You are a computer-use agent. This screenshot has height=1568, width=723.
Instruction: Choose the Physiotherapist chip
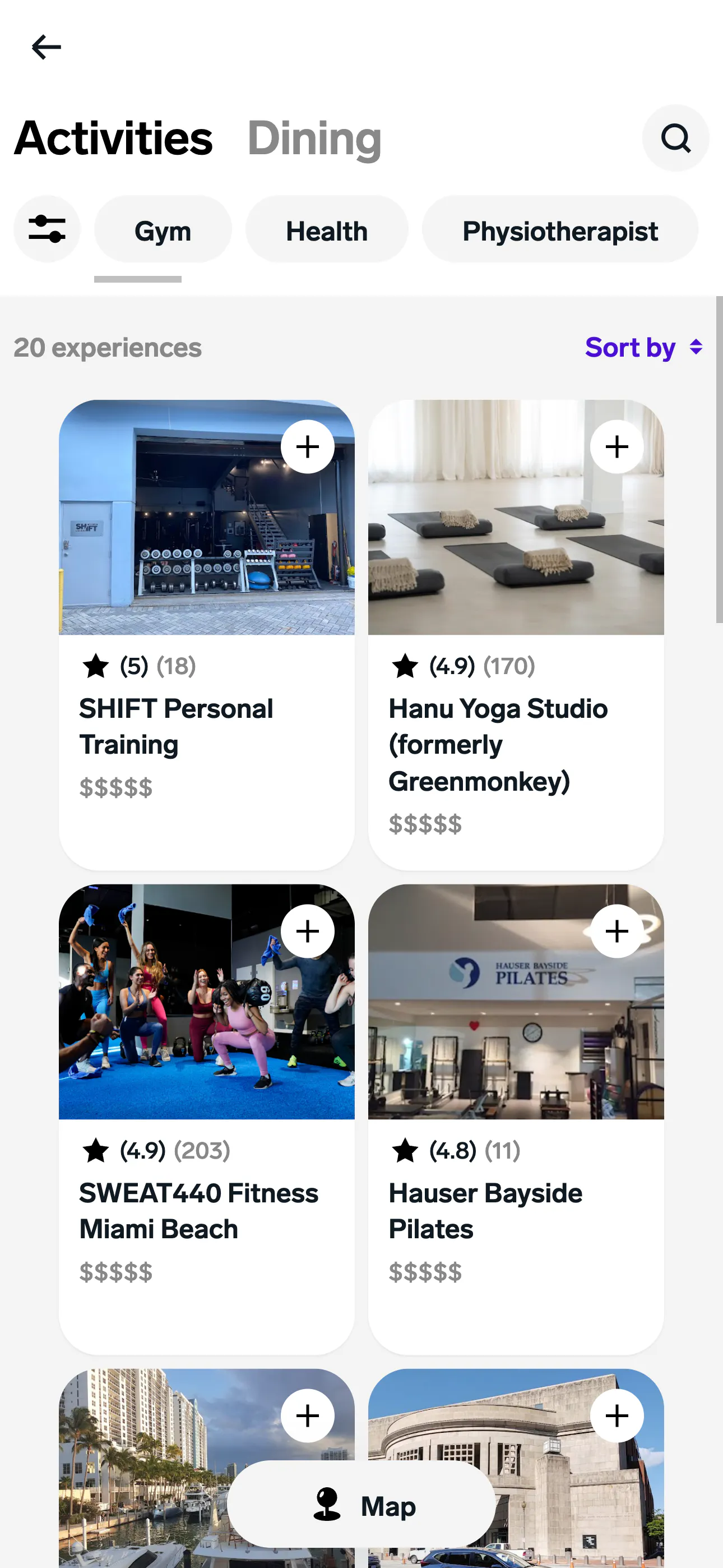(x=560, y=229)
